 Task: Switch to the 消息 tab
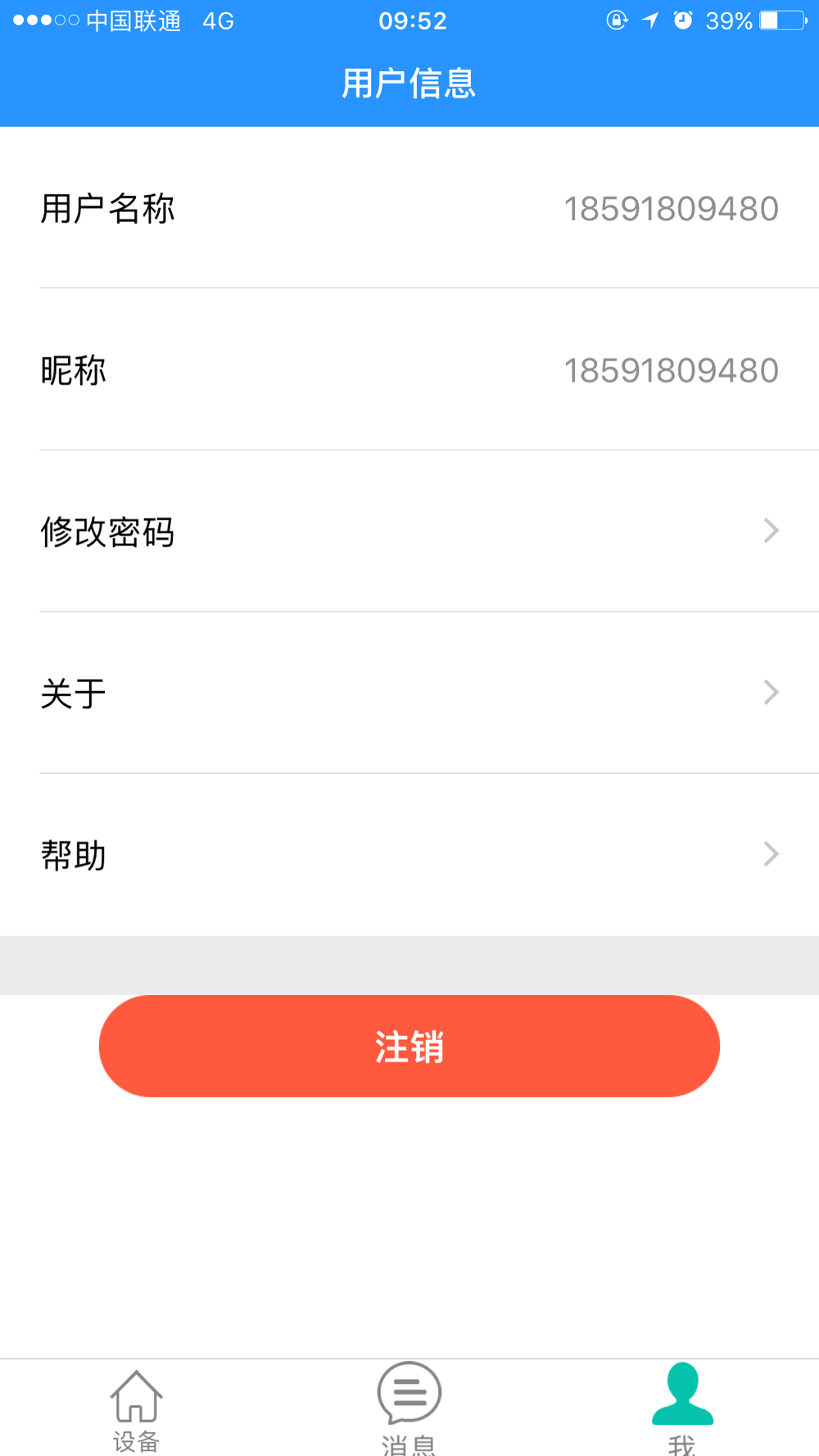(x=409, y=1409)
